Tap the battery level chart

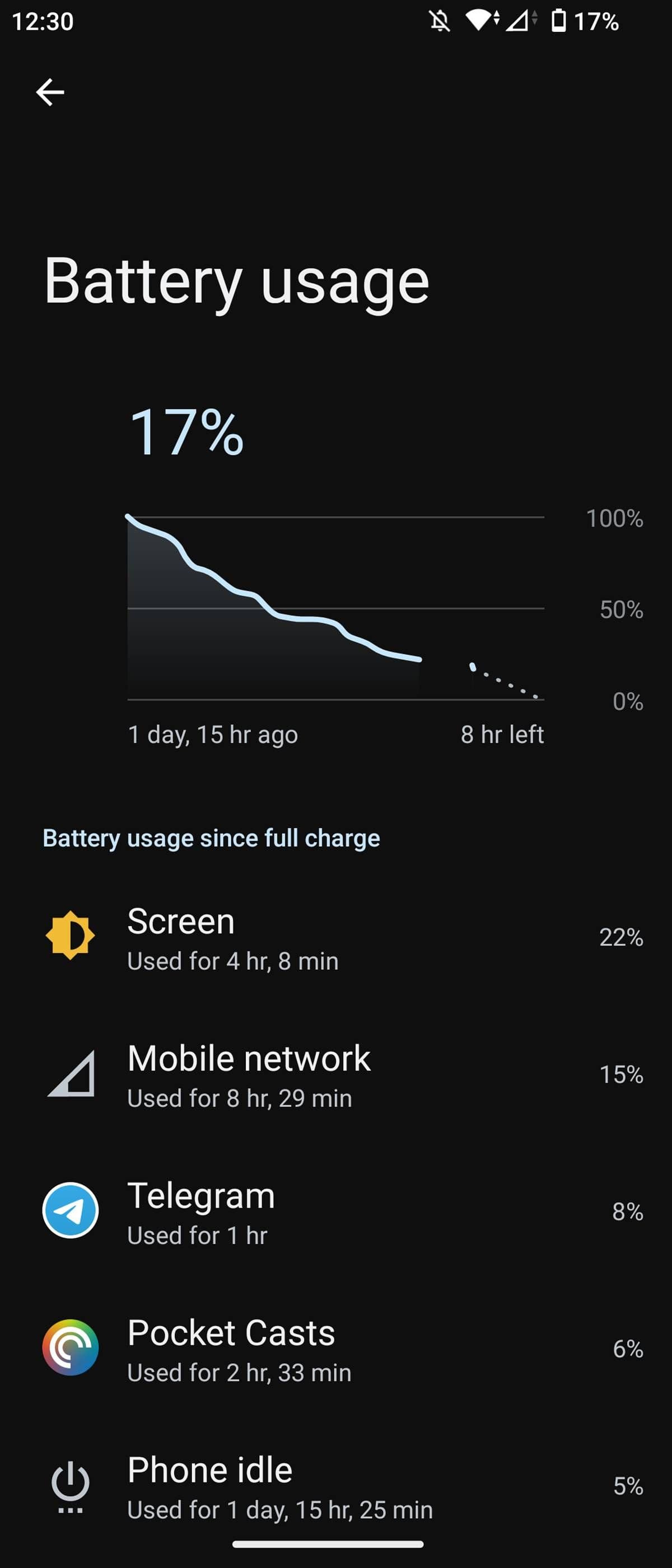point(335,609)
